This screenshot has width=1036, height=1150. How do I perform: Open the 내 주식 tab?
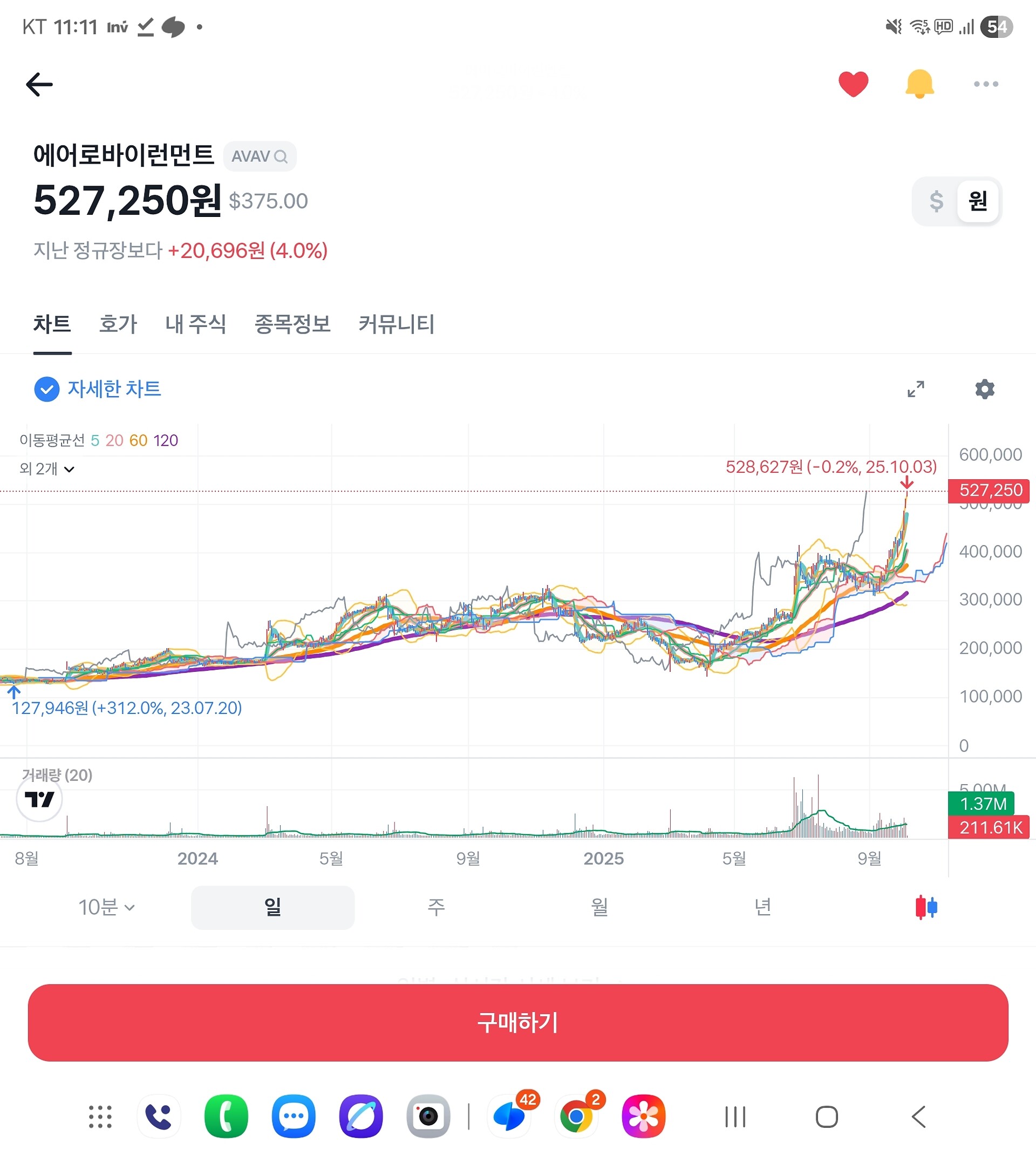point(195,324)
